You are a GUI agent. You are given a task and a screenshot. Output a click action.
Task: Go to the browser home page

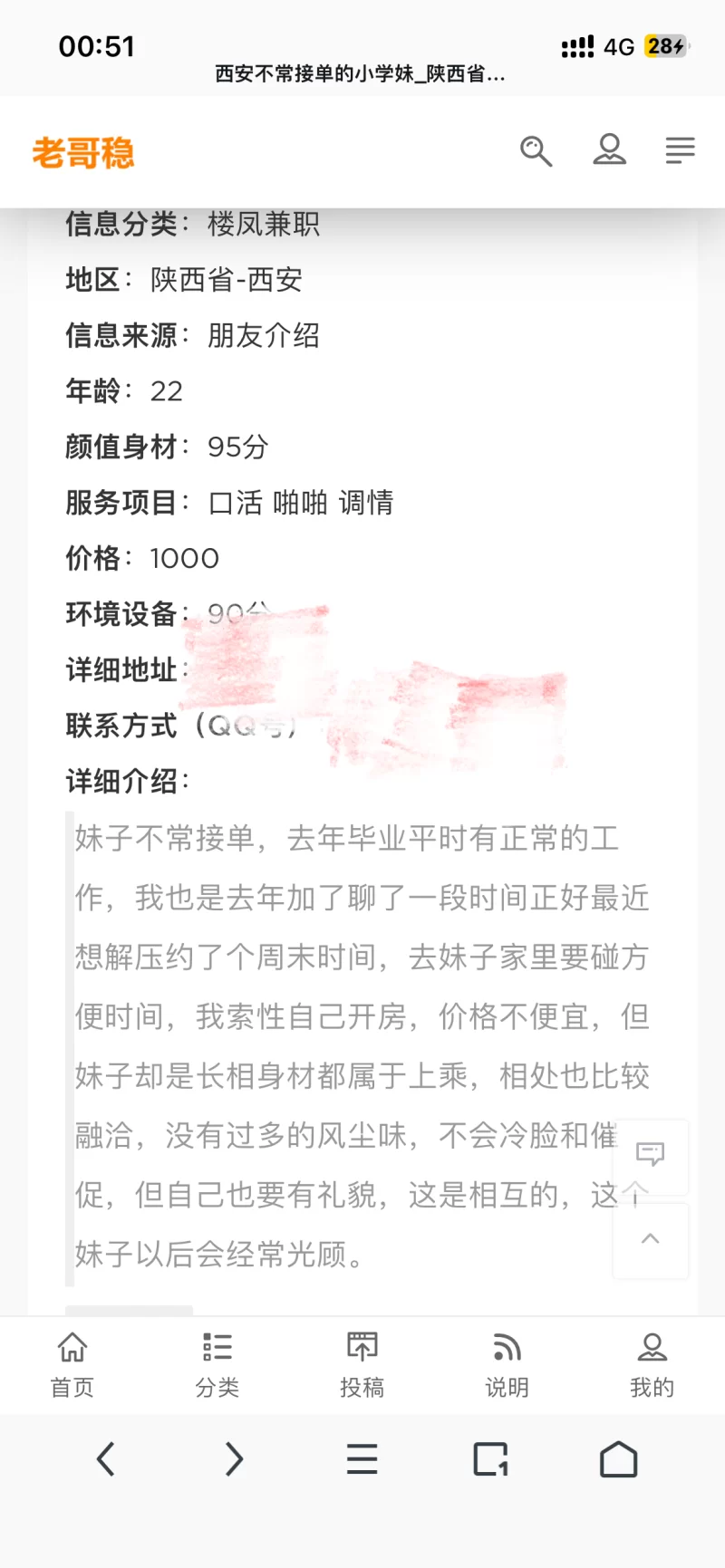[x=618, y=1459]
